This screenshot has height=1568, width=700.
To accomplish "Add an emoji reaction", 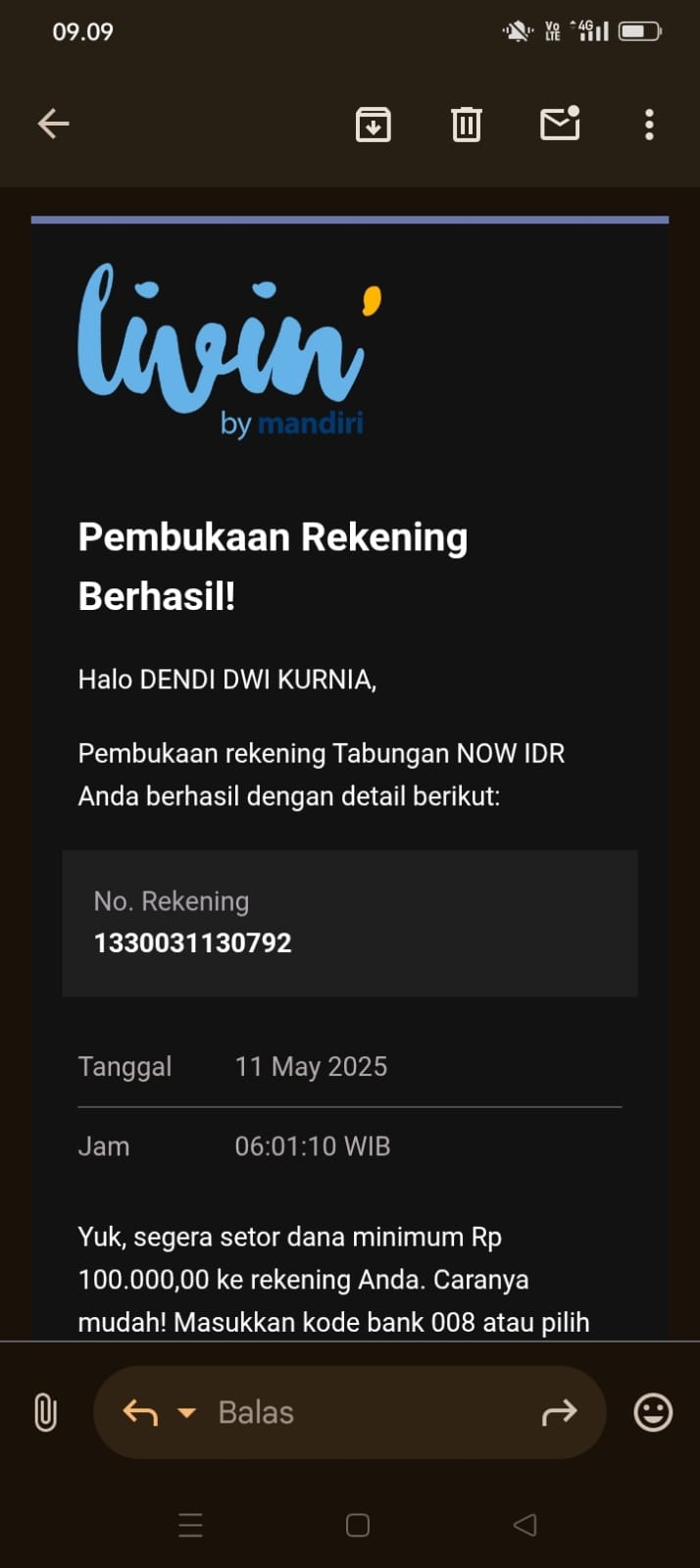I will (653, 1412).
